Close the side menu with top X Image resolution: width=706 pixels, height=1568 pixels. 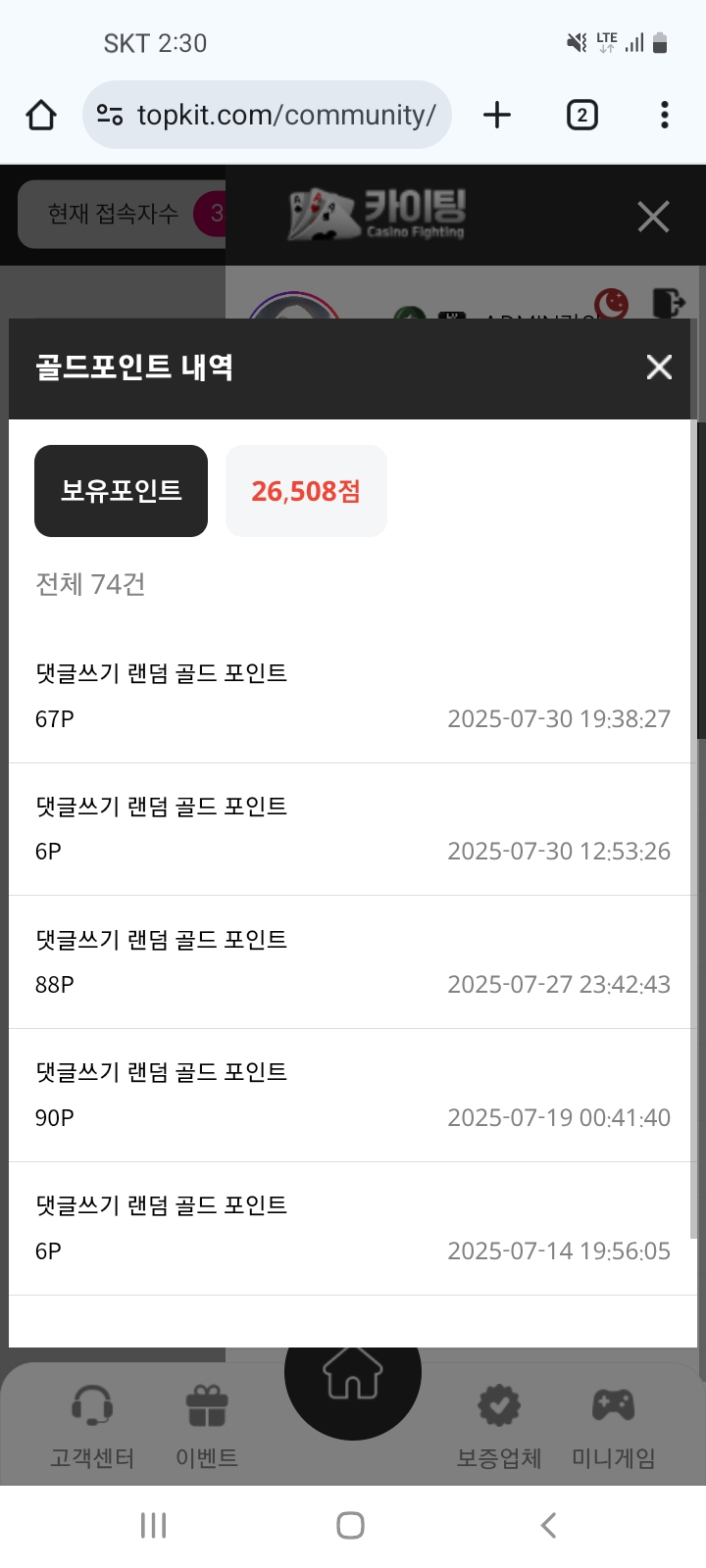pyautogui.click(x=653, y=217)
